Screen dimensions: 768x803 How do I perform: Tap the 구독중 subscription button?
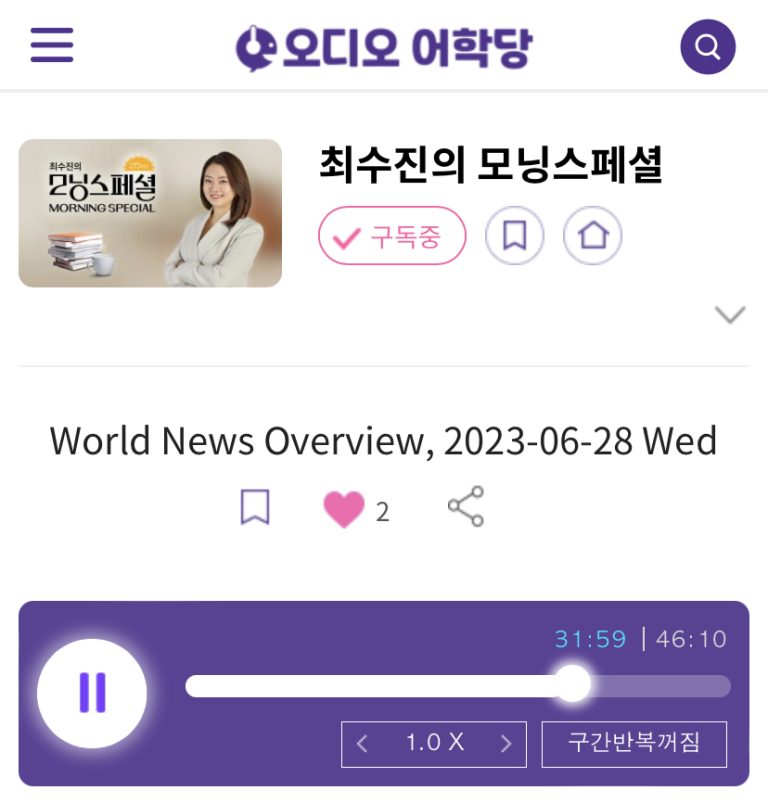pos(392,236)
